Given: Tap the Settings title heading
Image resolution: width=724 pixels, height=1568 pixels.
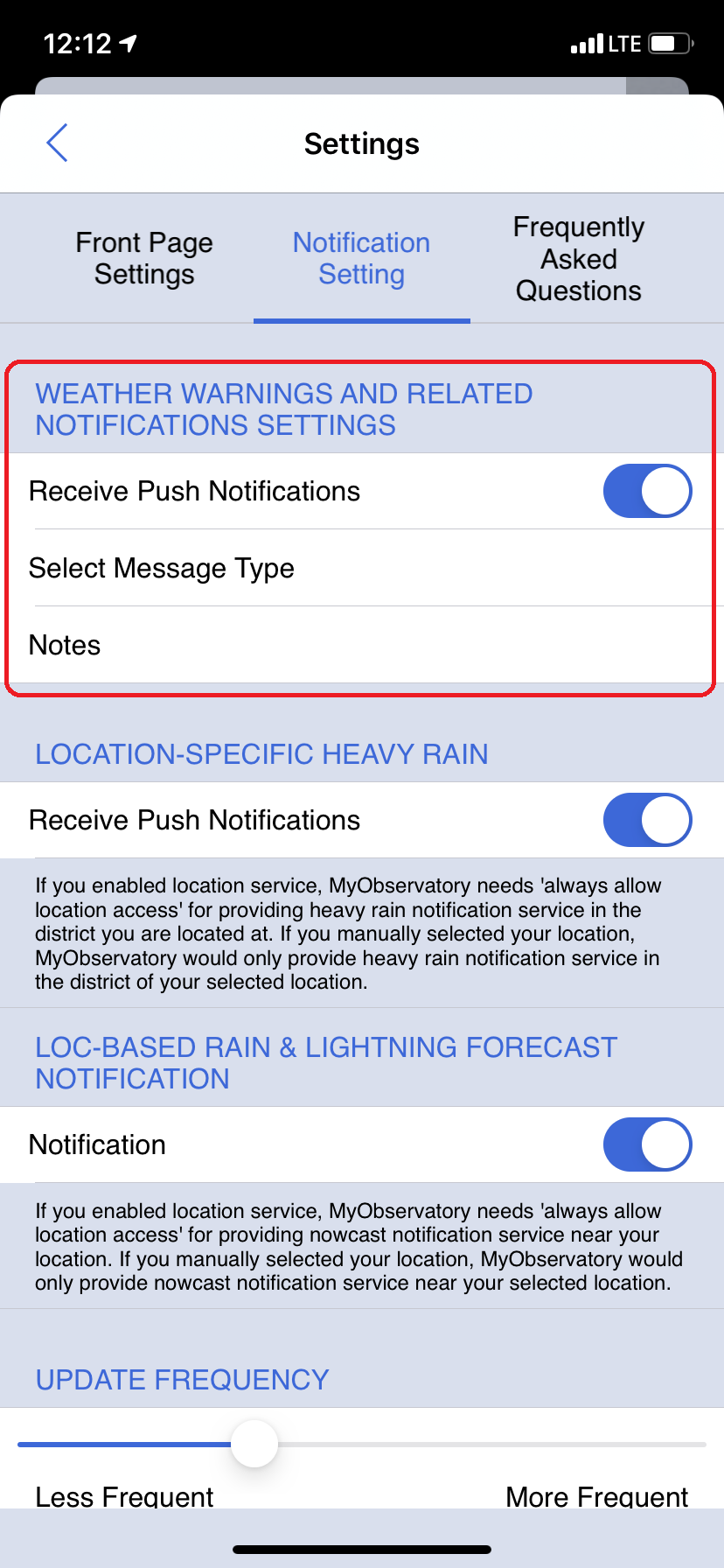Looking at the screenshot, I should pos(362,143).
